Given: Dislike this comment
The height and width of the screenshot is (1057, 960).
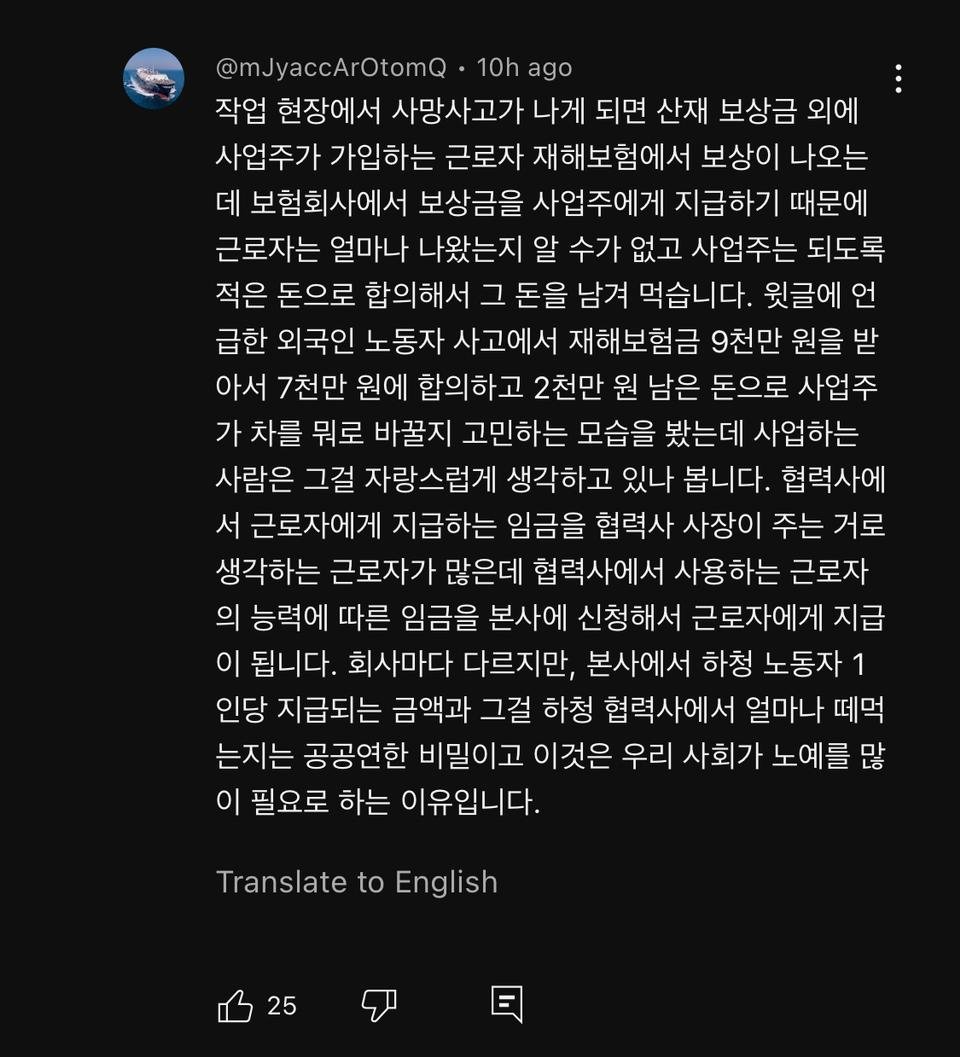Looking at the screenshot, I should (x=379, y=1005).
